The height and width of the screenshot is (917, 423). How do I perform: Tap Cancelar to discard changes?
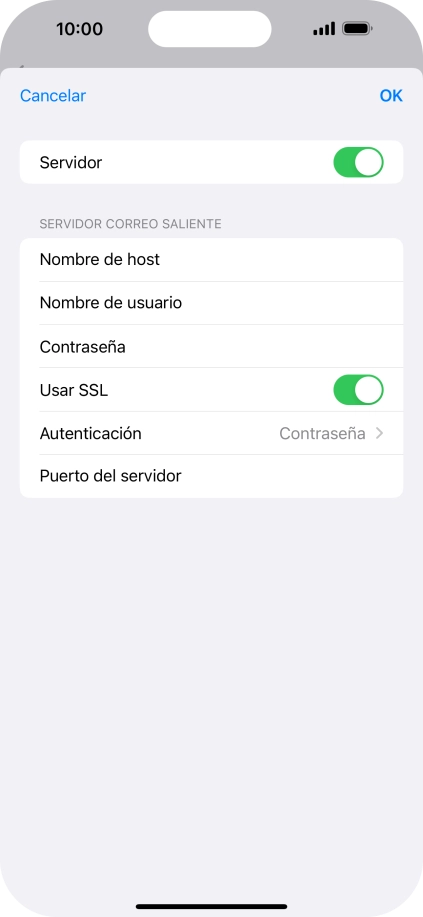(53, 96)
